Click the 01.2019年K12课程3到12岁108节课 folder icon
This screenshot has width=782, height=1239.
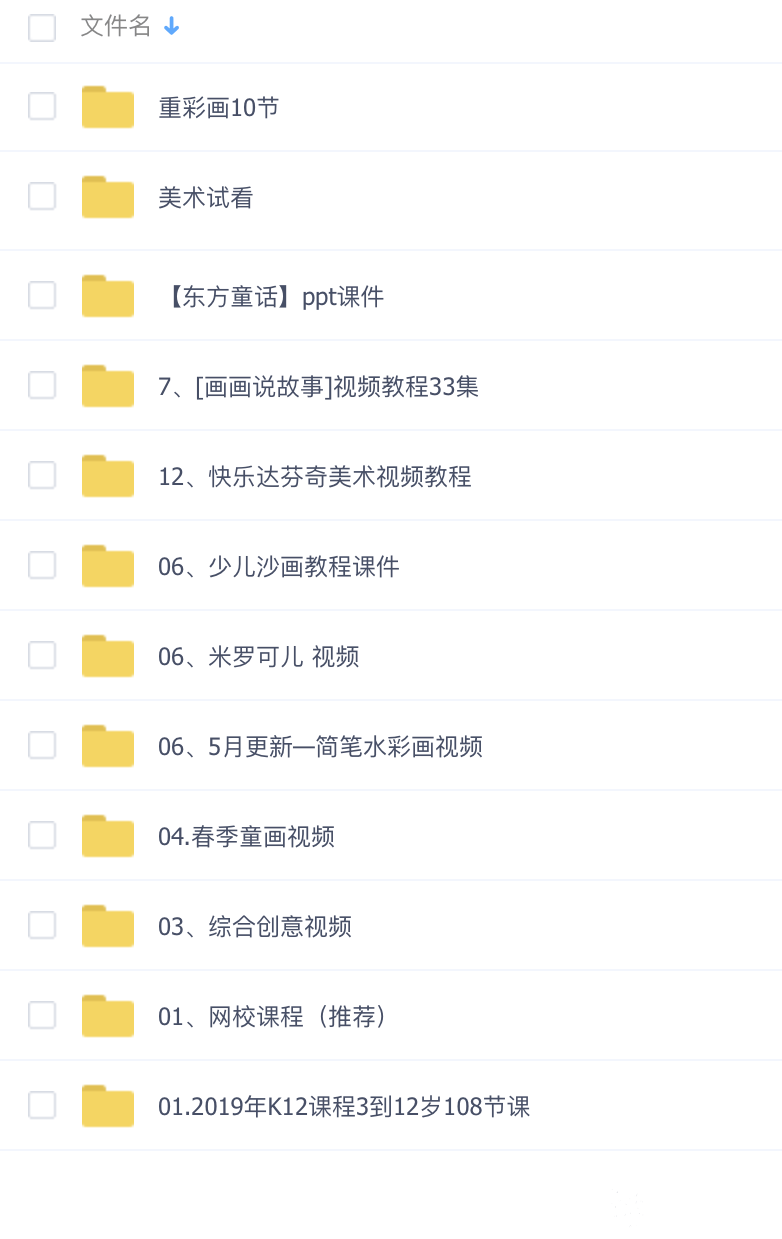point(107,1105)
